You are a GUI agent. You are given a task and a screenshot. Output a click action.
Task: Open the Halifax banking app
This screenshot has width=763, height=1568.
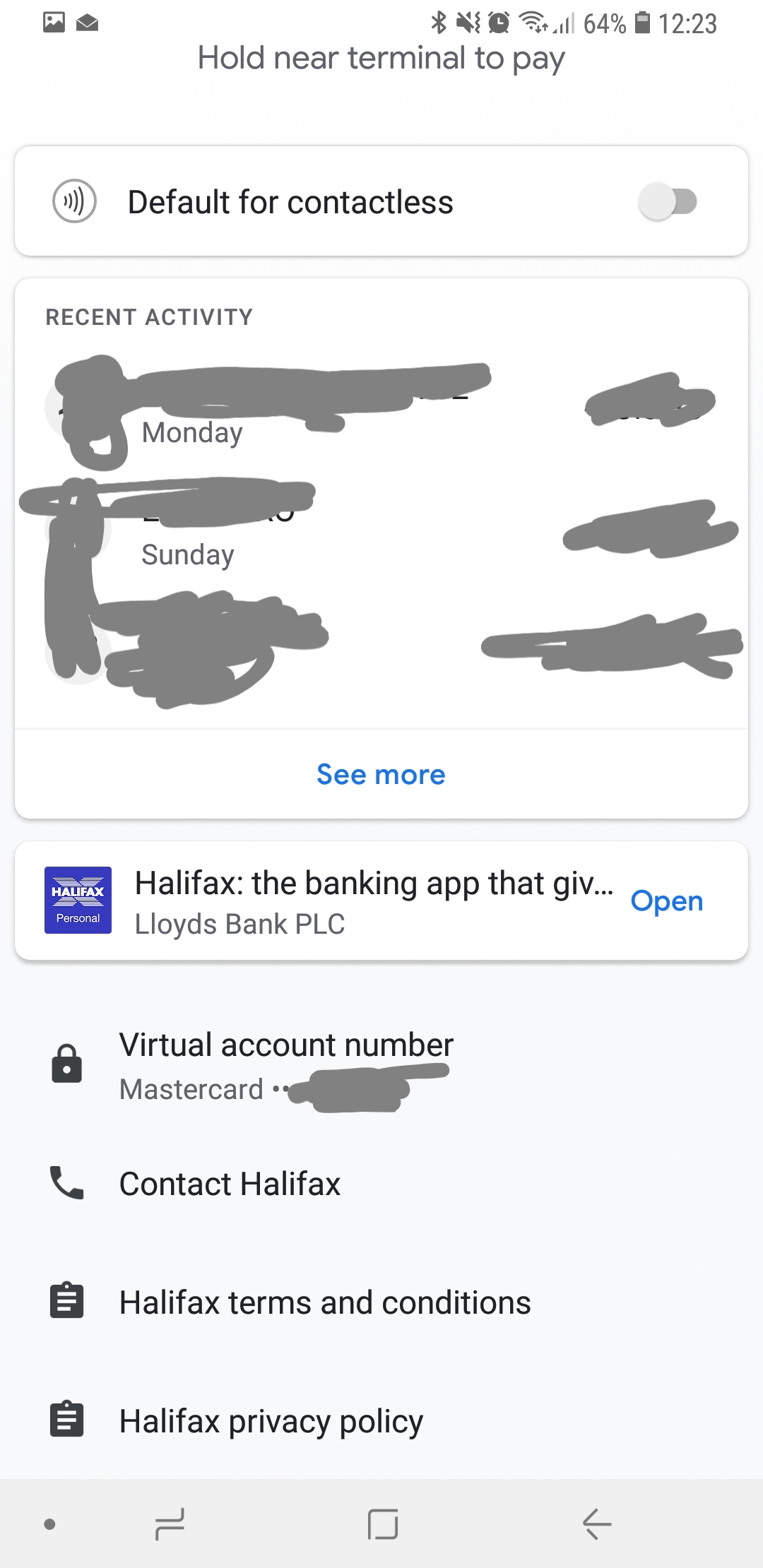666,901
